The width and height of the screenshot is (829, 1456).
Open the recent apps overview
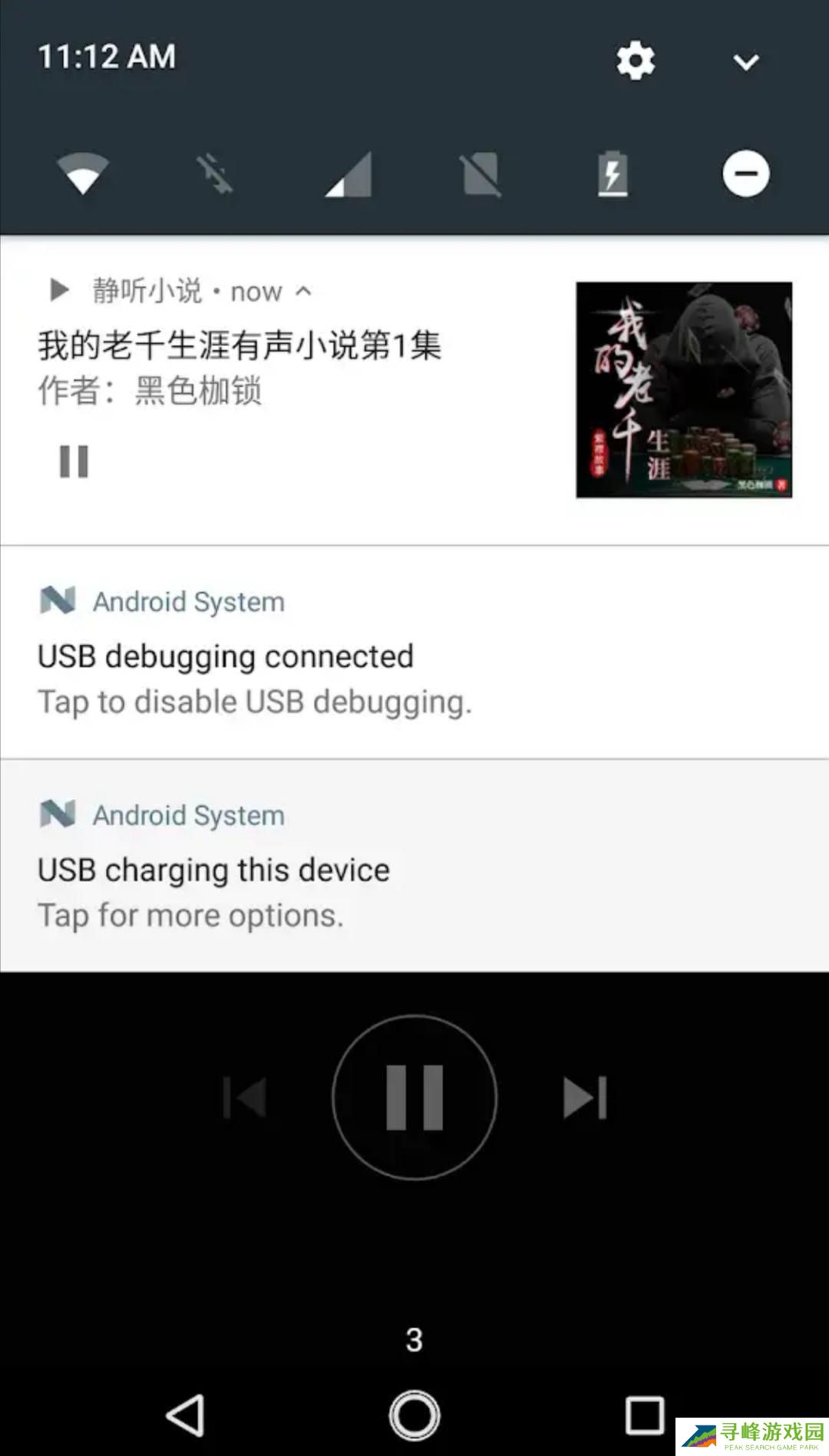(x=643, y=1415)
